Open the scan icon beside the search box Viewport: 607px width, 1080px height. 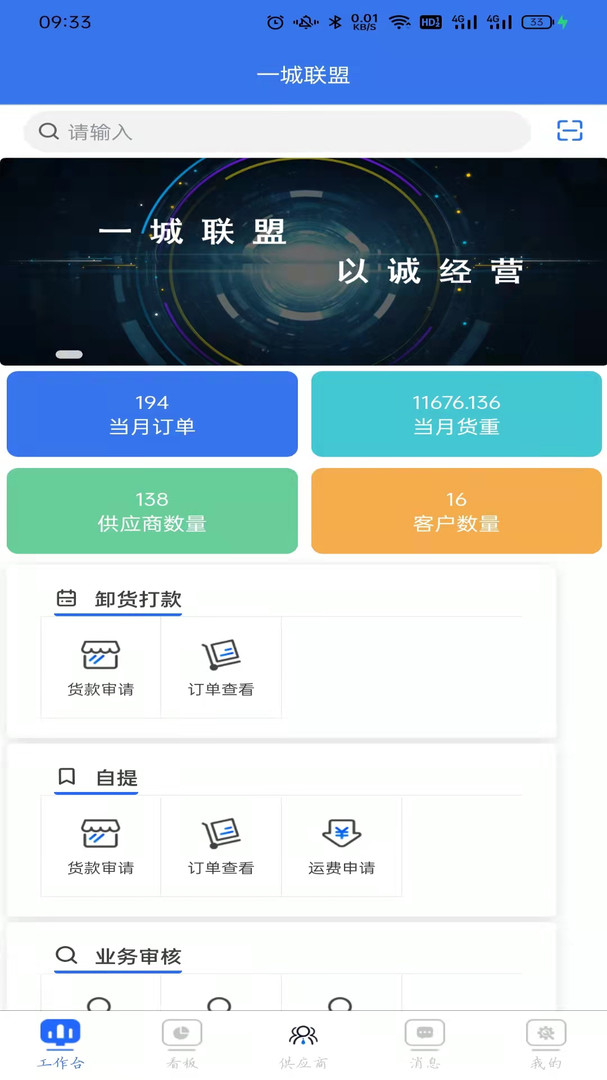569,131
